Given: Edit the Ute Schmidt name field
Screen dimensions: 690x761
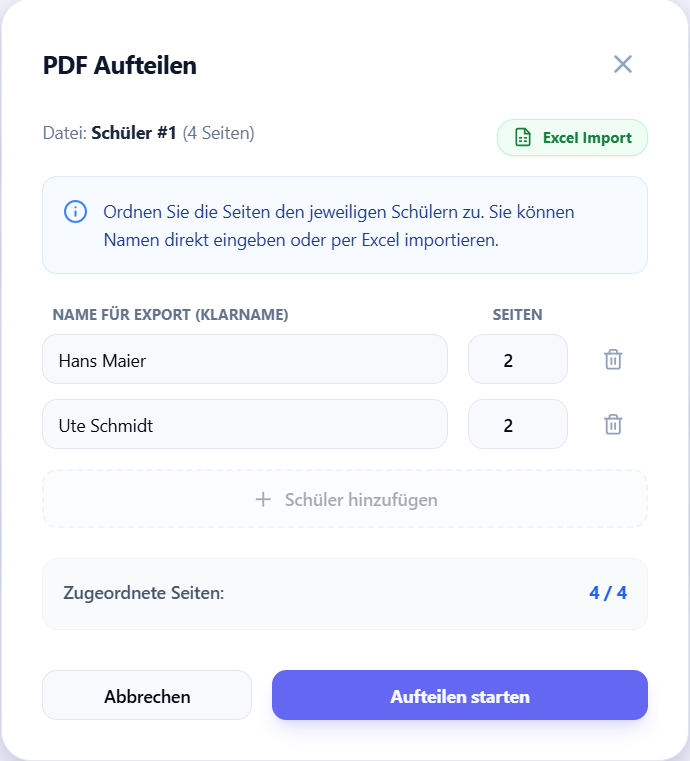Looking at the screenshot, I should (x=244, y=425).
